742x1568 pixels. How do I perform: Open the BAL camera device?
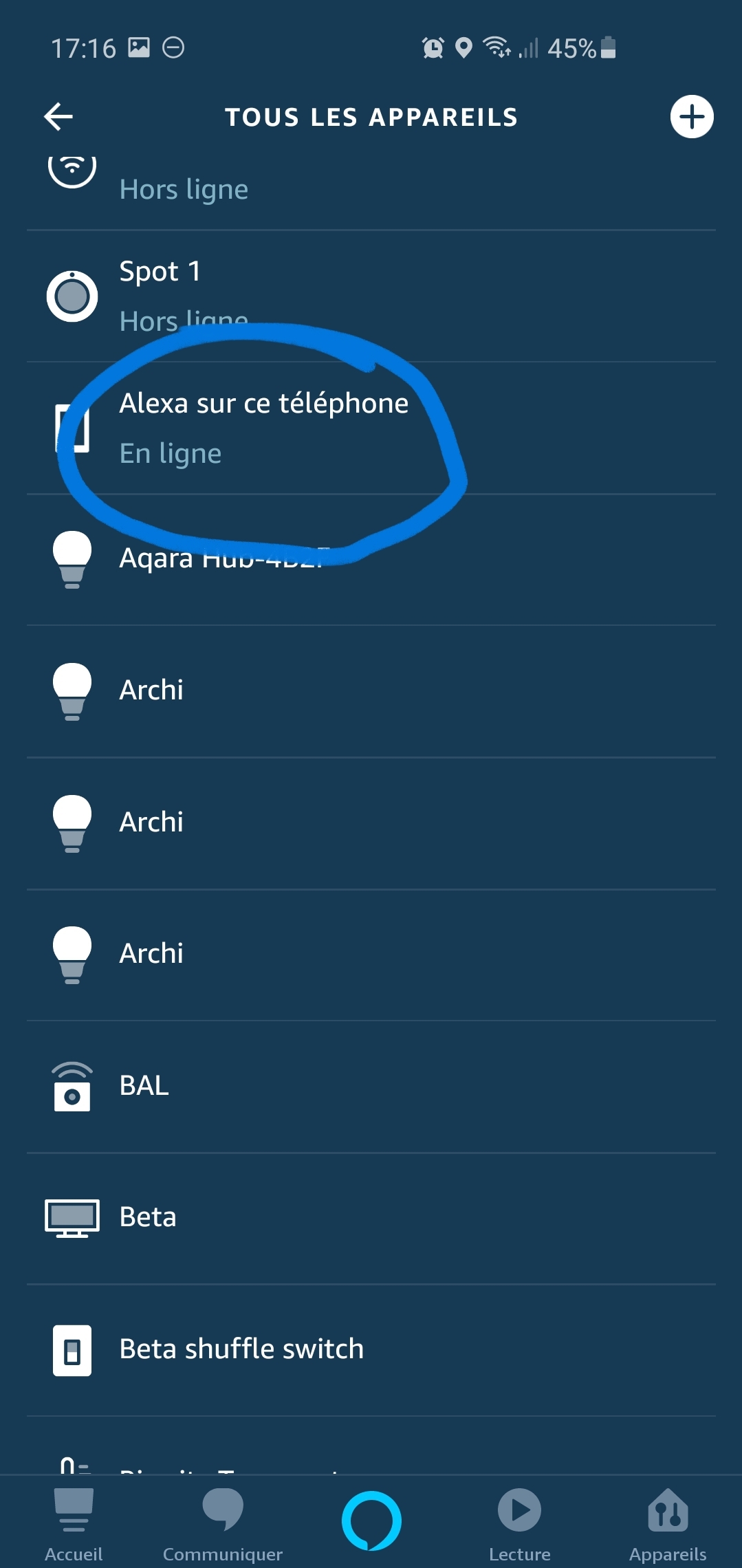371,1087
